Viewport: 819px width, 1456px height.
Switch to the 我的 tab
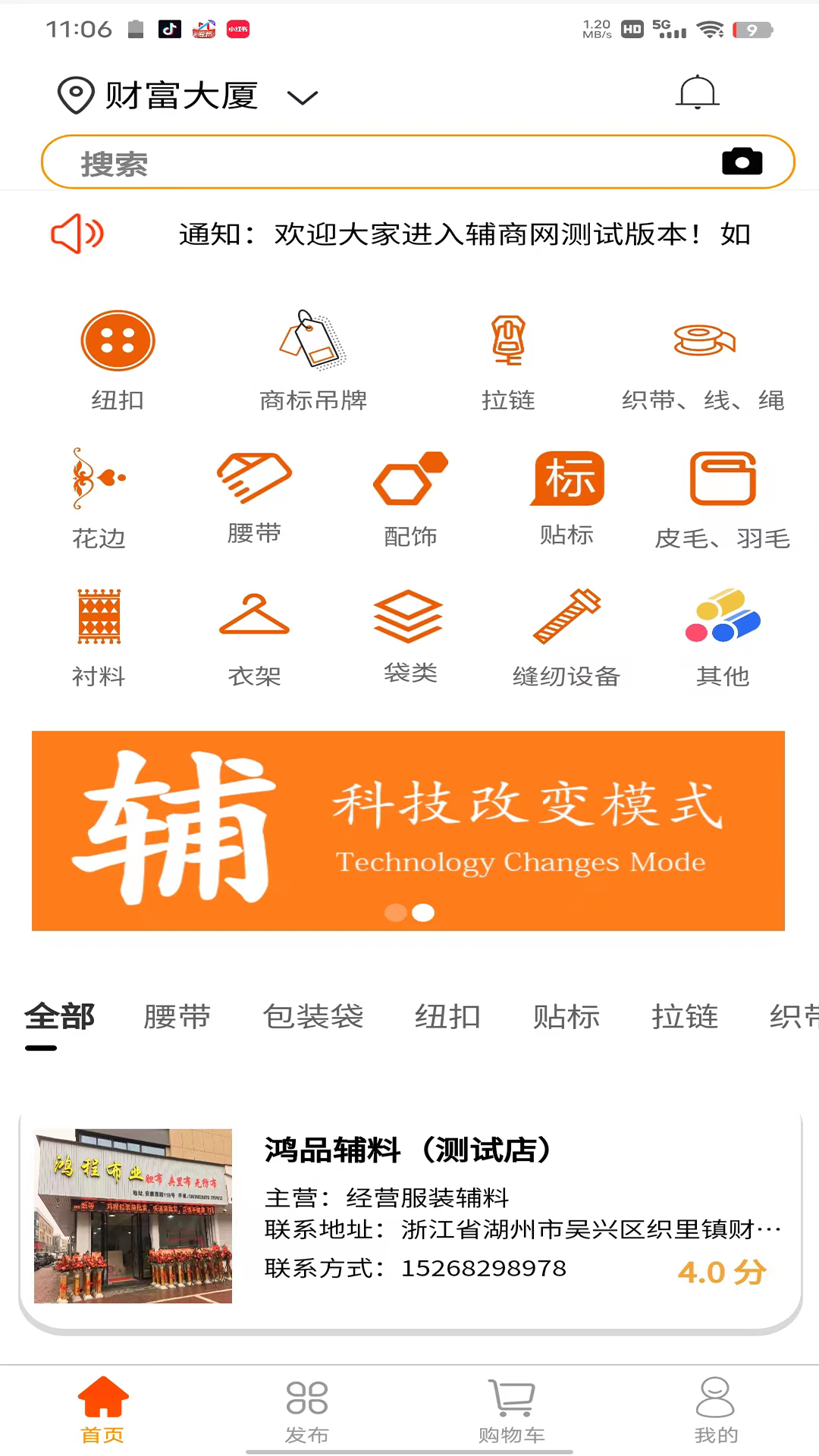point(716,1410)
